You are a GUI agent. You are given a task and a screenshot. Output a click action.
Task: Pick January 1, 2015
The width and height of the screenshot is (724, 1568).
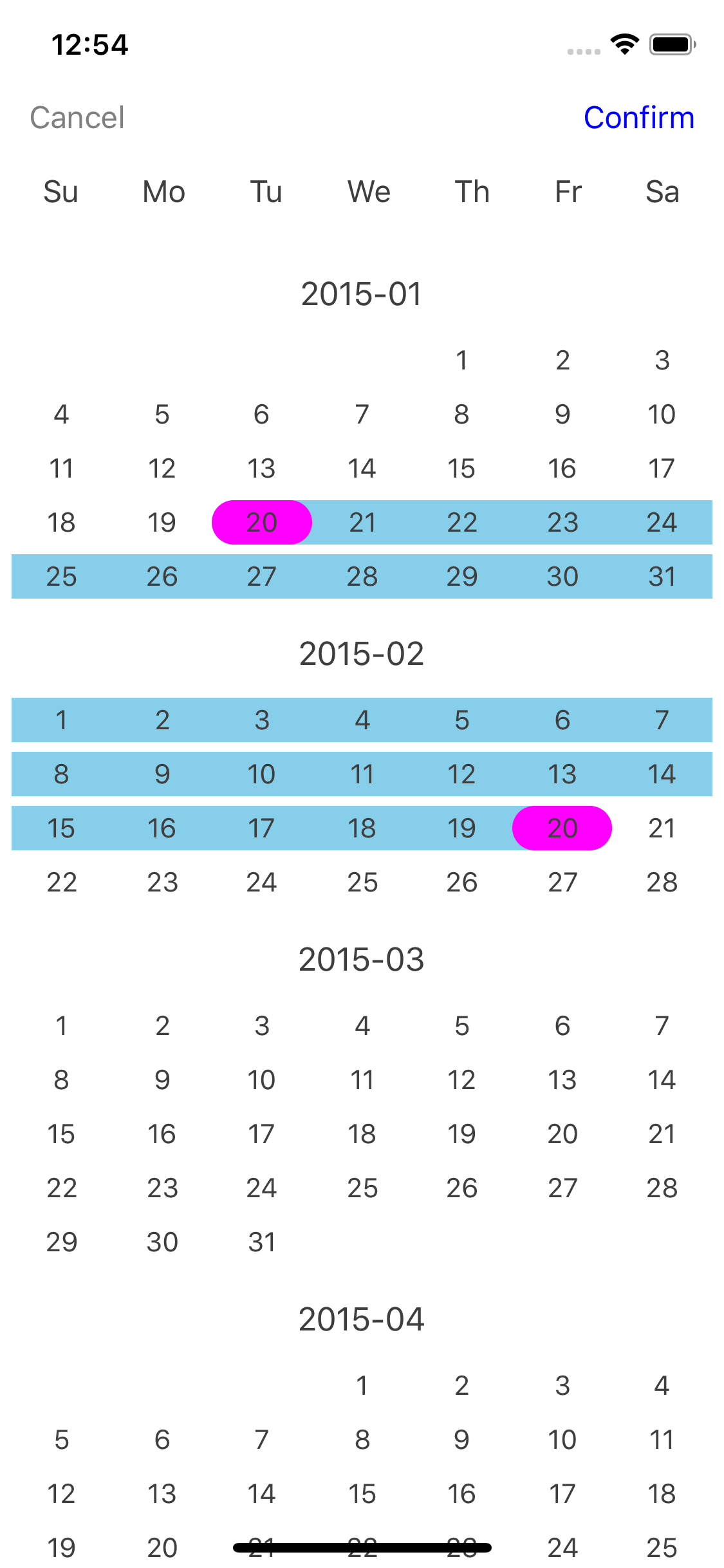(462, 360)
